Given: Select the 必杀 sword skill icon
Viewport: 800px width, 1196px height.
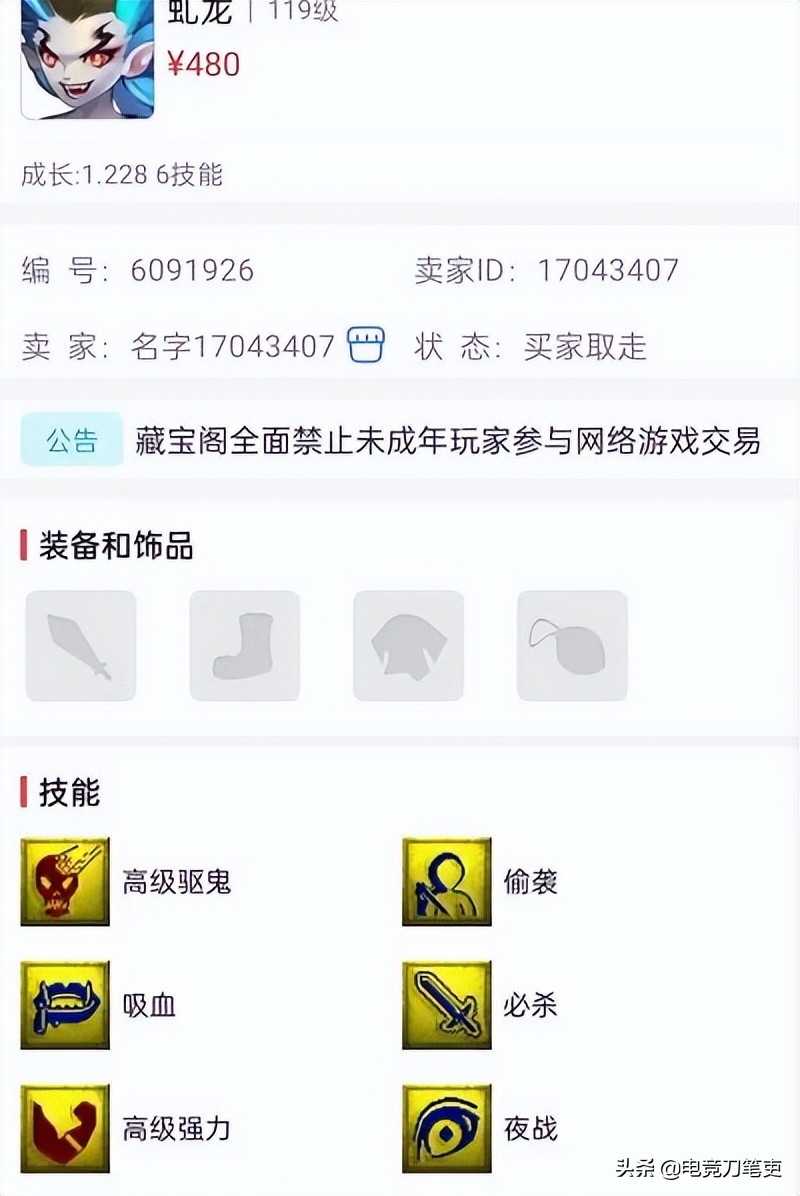Looking at the screenshot, I should [x=446, y=1006].
